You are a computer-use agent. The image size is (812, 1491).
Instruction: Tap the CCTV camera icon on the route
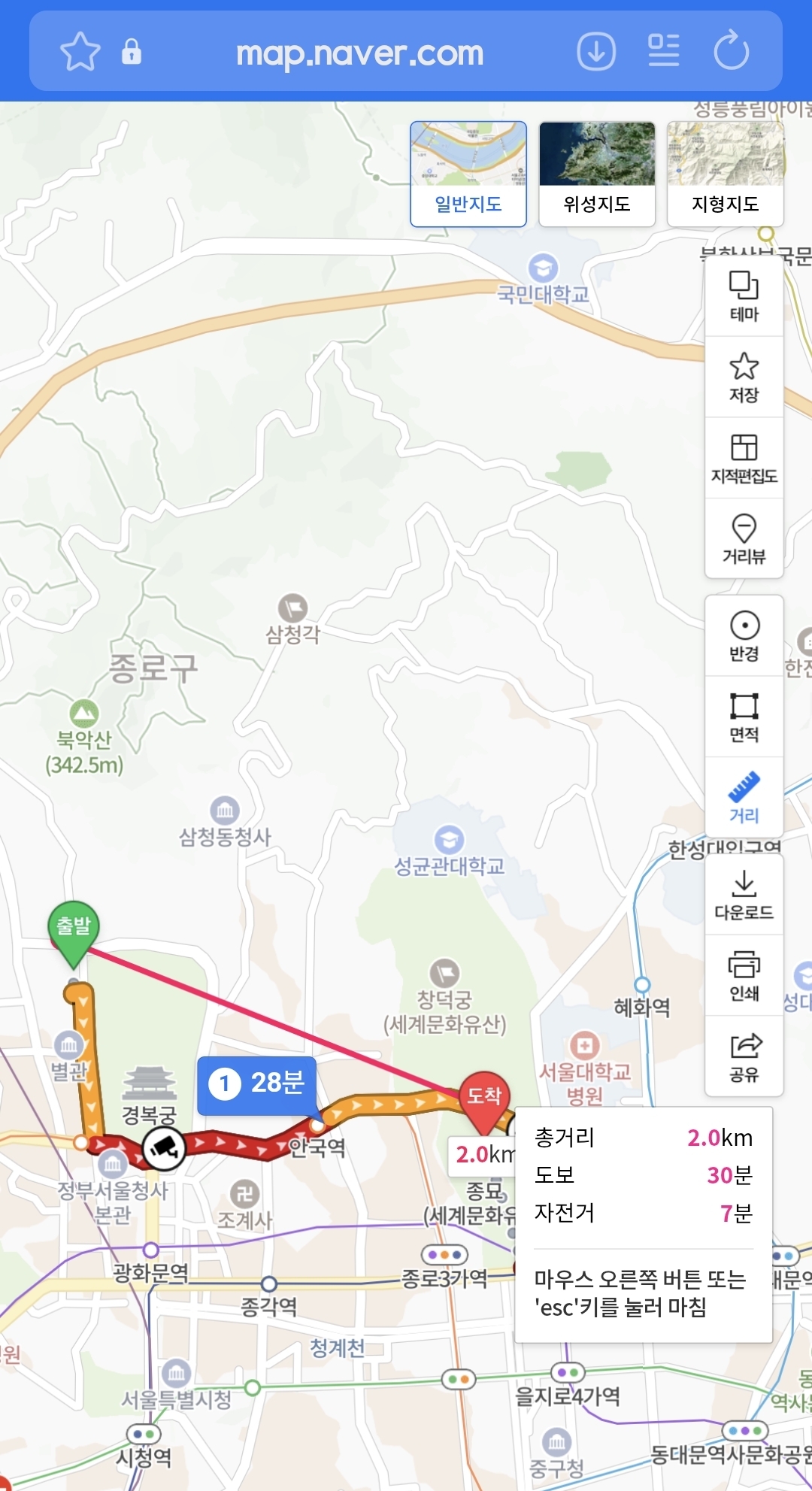pyautogui.click(x=164, y=1147)
